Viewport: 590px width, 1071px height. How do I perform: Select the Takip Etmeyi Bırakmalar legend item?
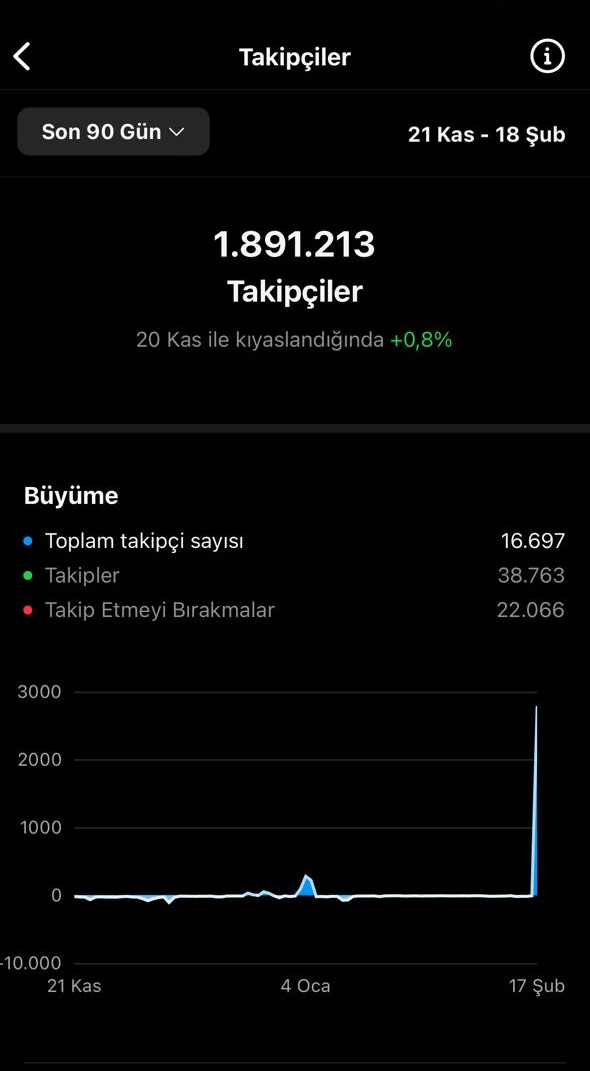(x=294, y=609)
